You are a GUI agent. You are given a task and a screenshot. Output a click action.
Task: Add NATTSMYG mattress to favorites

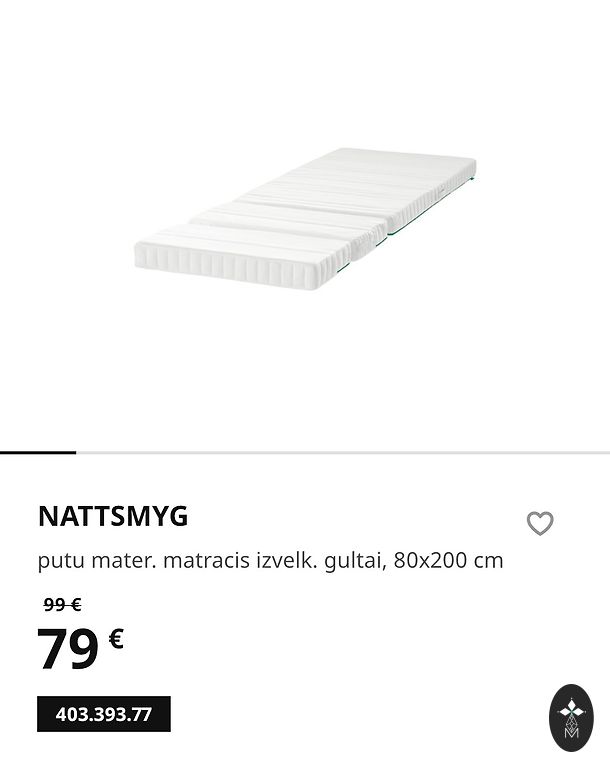pos(540,523)
